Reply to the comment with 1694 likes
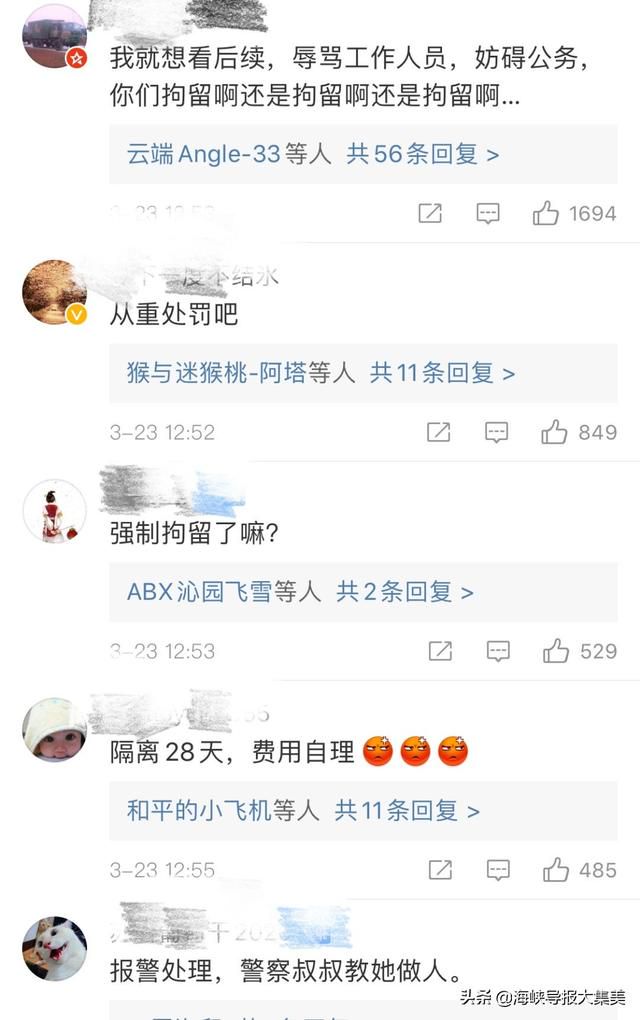Screen dimensions: 640x1020 tap(488, 213)
